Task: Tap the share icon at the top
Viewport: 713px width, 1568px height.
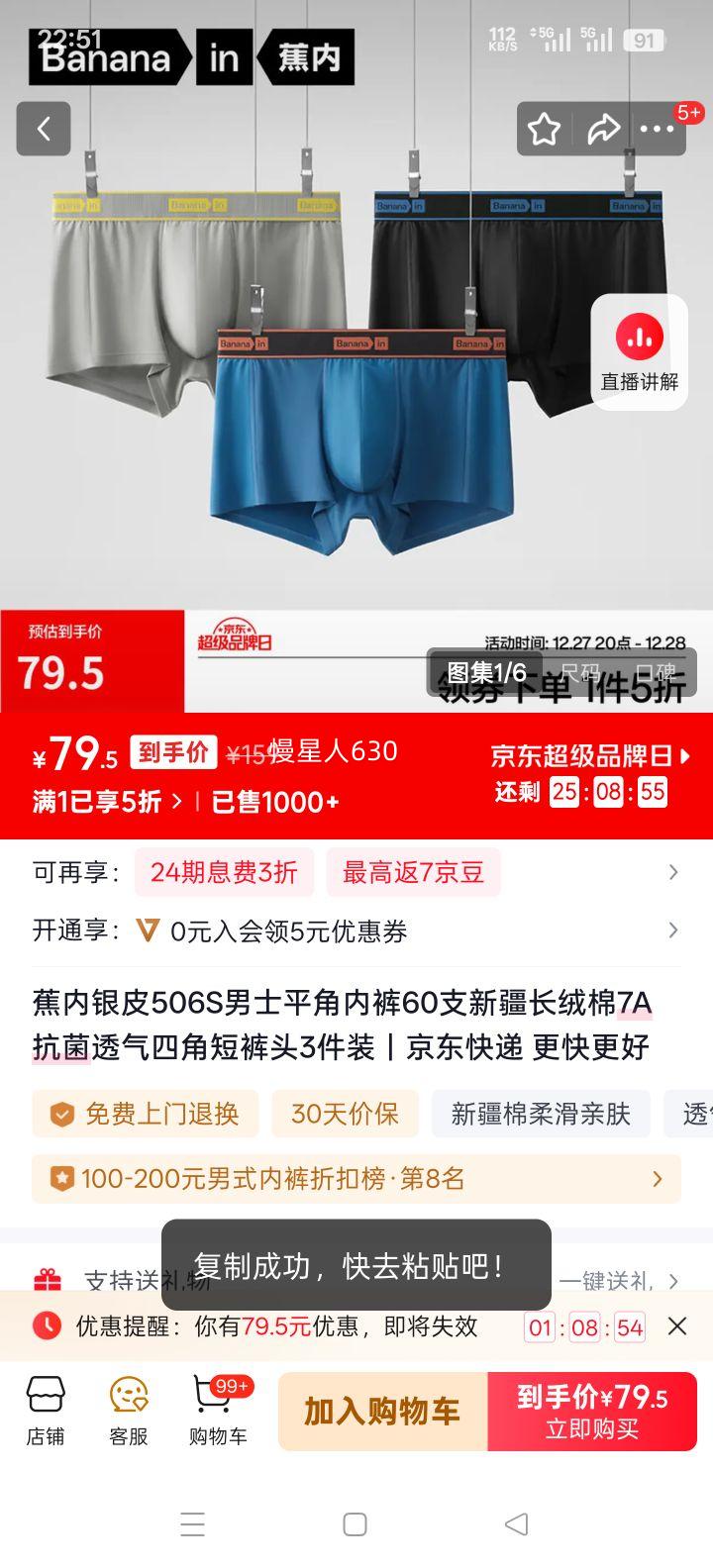Action: (603, 129)
